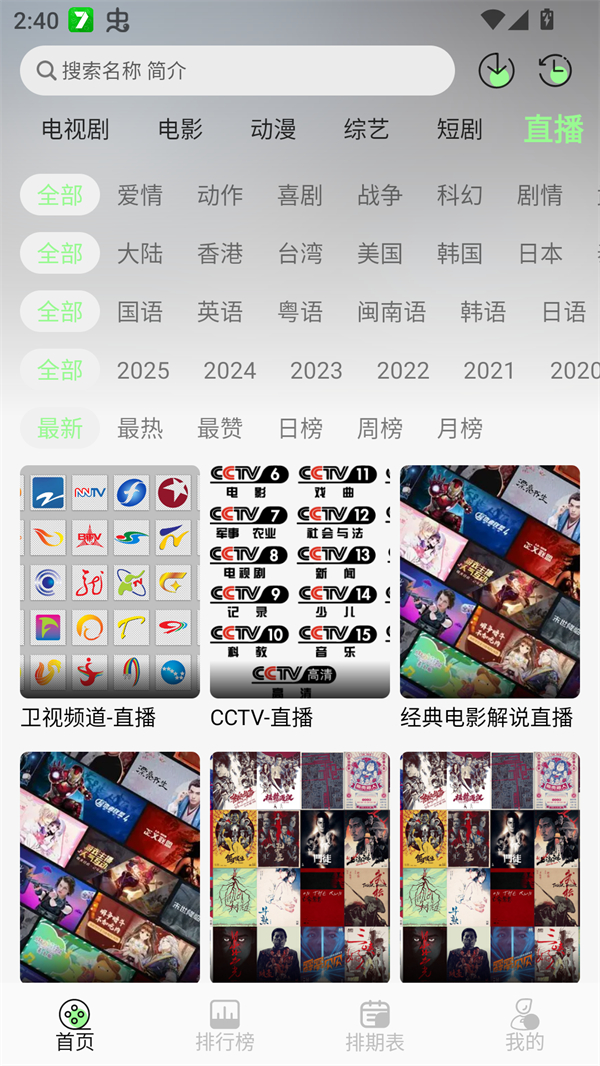This screenshot has height=1066, width=600.
Task: Select the 香港 region filter
Action: [220, 254]
